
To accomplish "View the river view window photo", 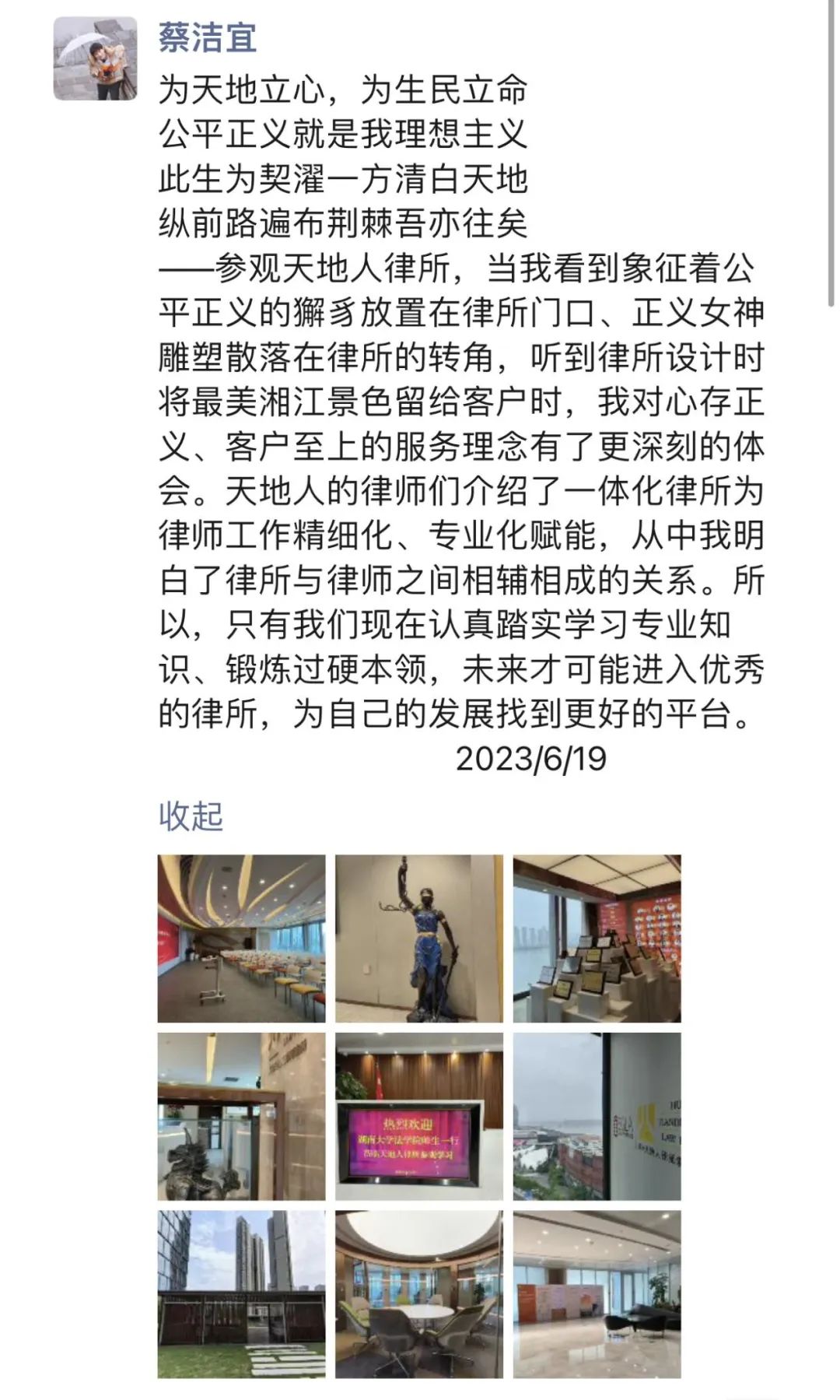I will 597,1116.
